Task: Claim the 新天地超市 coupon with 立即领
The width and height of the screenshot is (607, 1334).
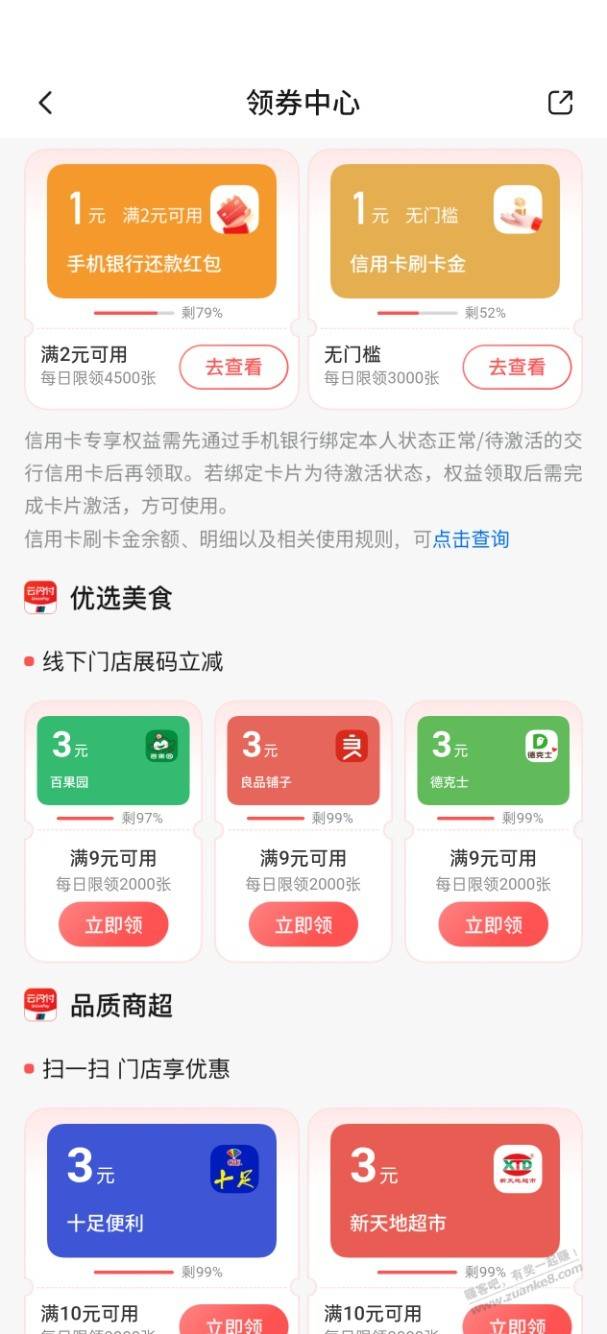Action: (x=516, y=1322)
